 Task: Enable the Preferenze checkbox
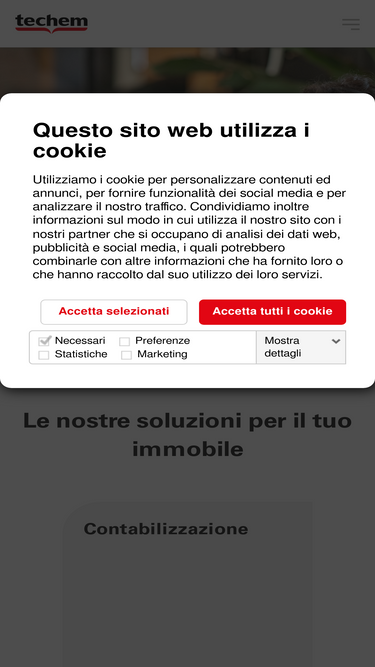(124, 341)
